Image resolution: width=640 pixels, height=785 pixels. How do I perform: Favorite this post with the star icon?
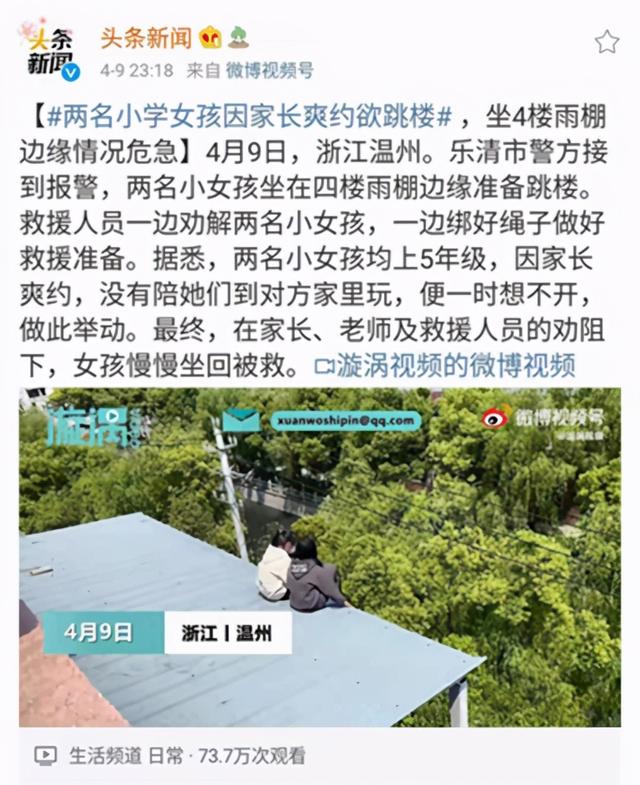(607, 42)
